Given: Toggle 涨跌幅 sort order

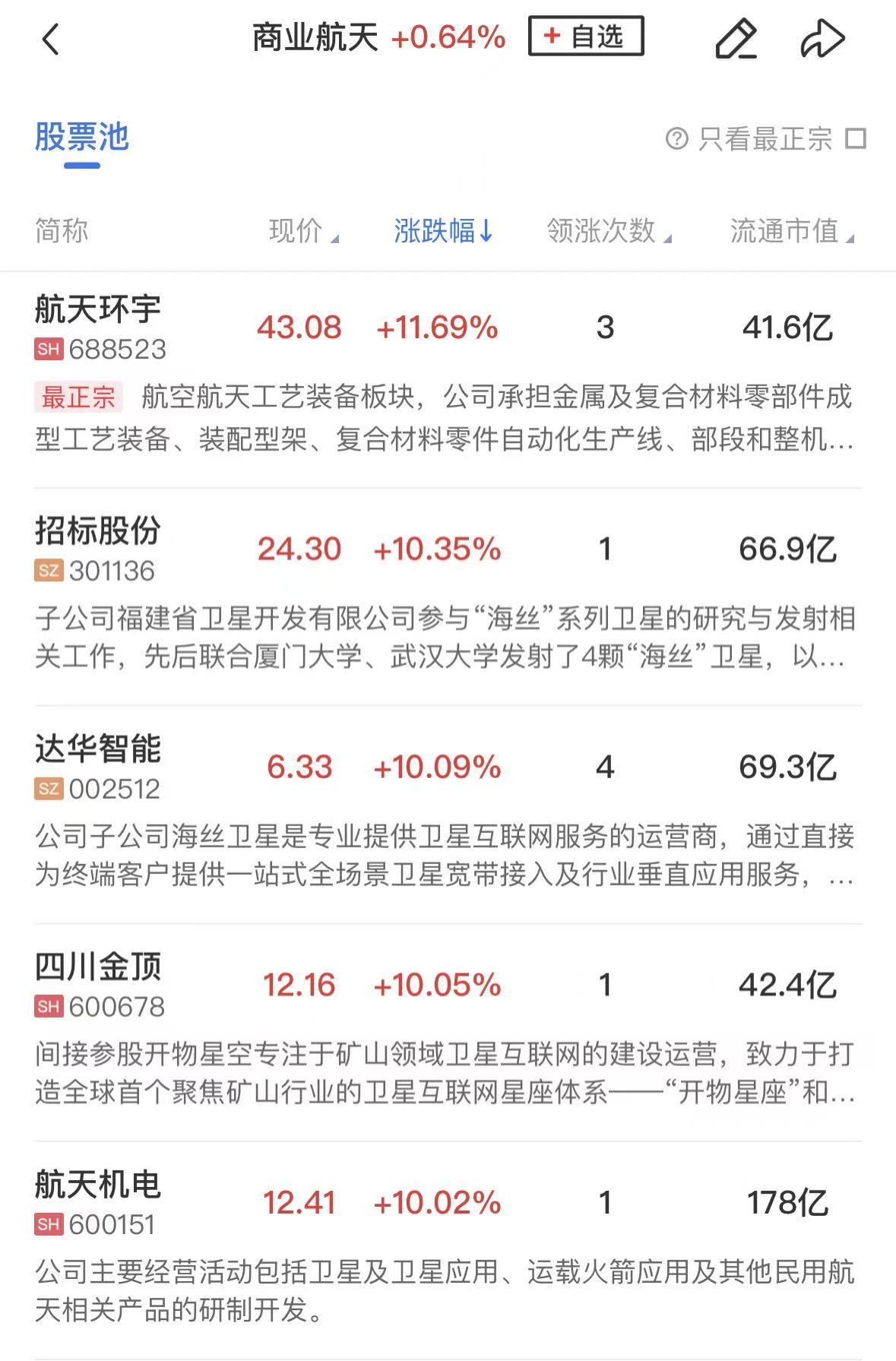Looking at the screenshot, I should 443,231.
